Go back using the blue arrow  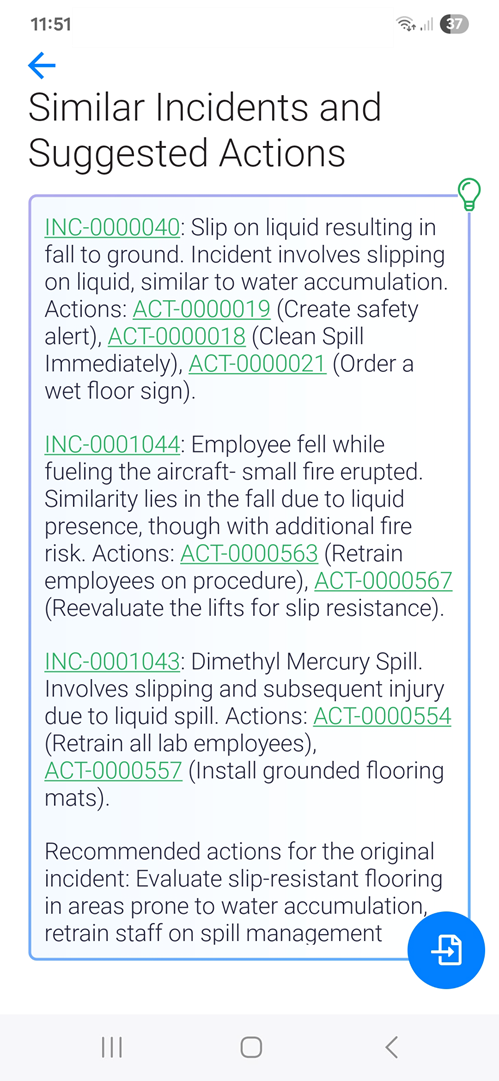click(x=41, y=65)
